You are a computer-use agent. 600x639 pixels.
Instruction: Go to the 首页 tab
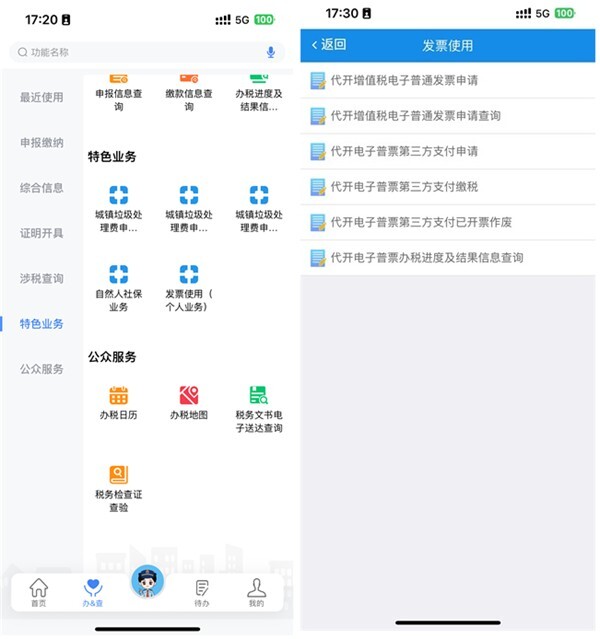pos(38,593)
